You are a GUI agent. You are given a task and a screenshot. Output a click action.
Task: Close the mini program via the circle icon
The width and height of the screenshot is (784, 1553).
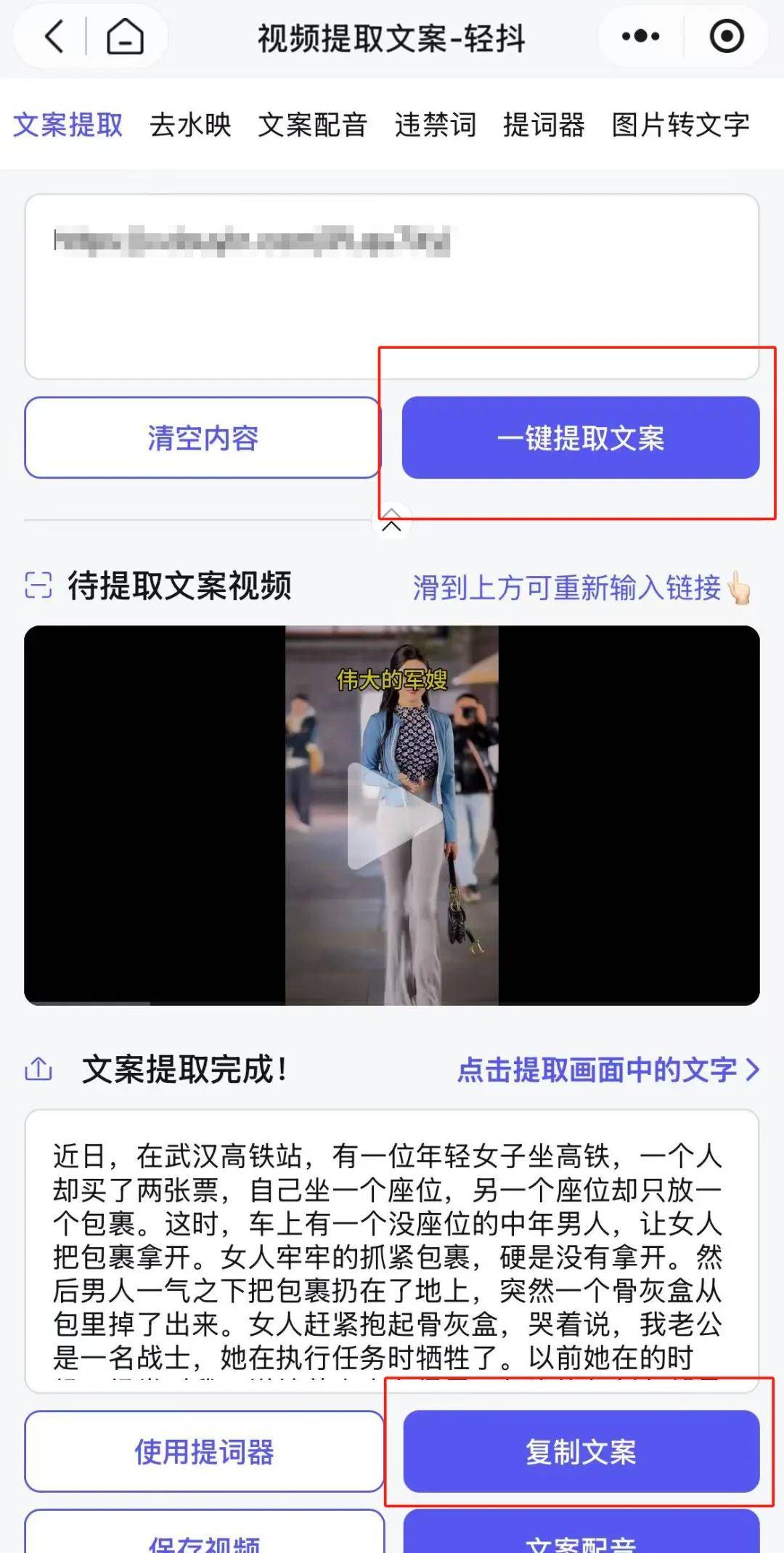click(x=726, y=36)
